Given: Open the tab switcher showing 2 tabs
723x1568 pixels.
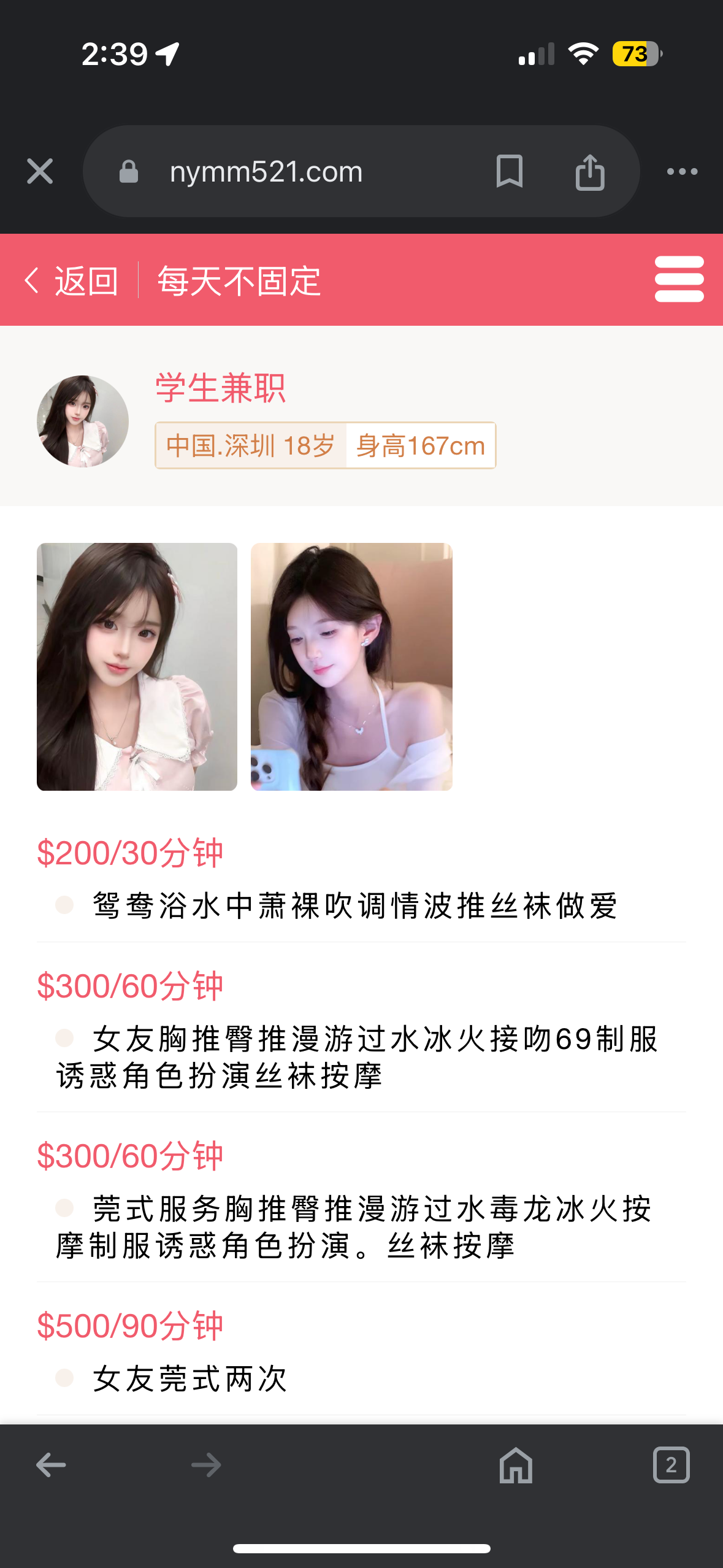Looking at the screenshot, I should pyautogui.click(x=671, y=1466).
